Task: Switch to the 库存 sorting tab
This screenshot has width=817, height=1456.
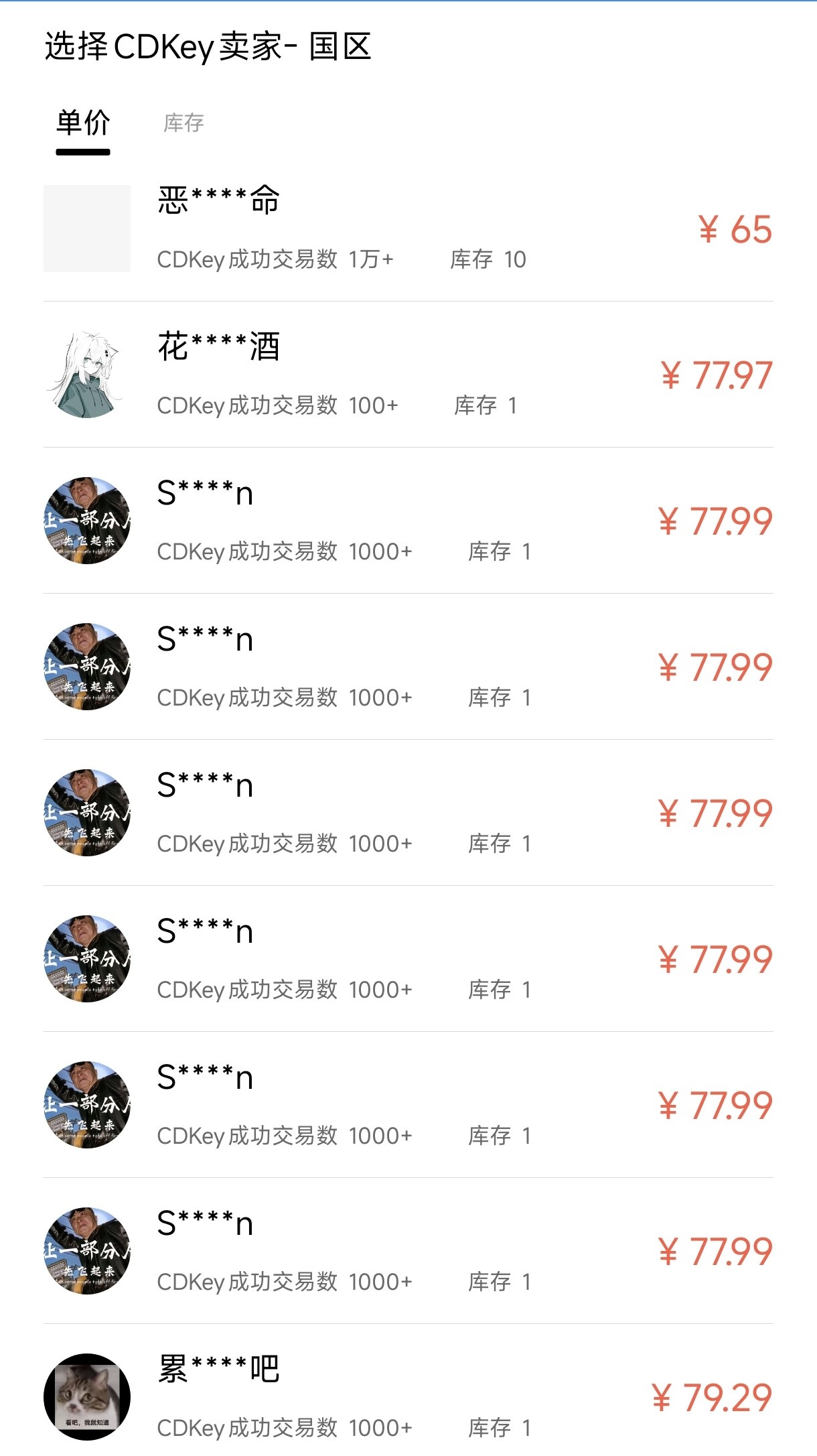Action: (x=183, y=123)
